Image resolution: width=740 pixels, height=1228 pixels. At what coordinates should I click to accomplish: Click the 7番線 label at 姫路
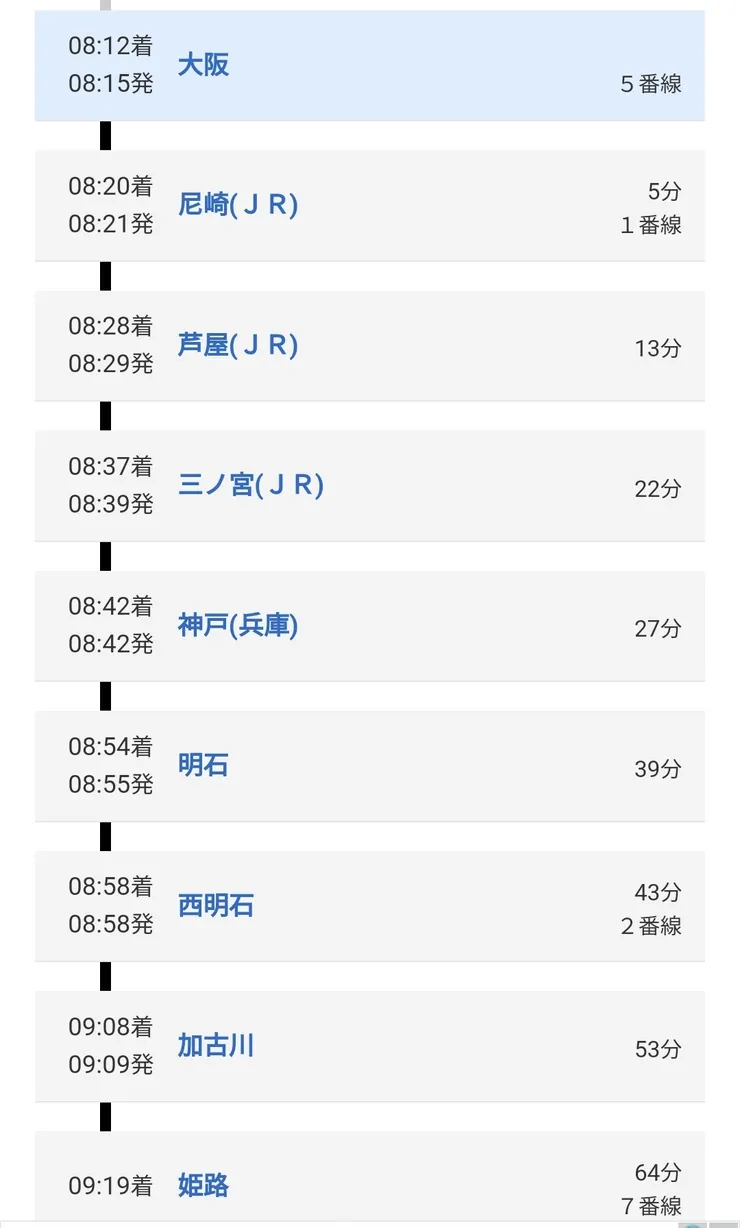point(653,1207)
